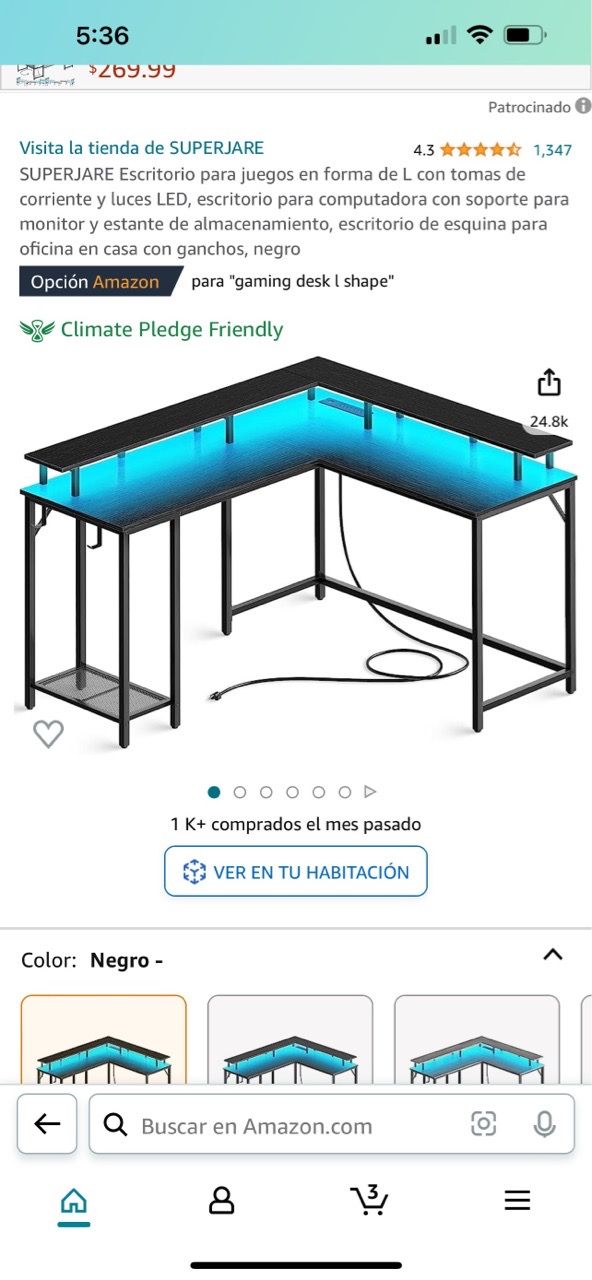Open the shopping cart with 3 items
Screen dimensions: 592x1280
coord(369,1200)
